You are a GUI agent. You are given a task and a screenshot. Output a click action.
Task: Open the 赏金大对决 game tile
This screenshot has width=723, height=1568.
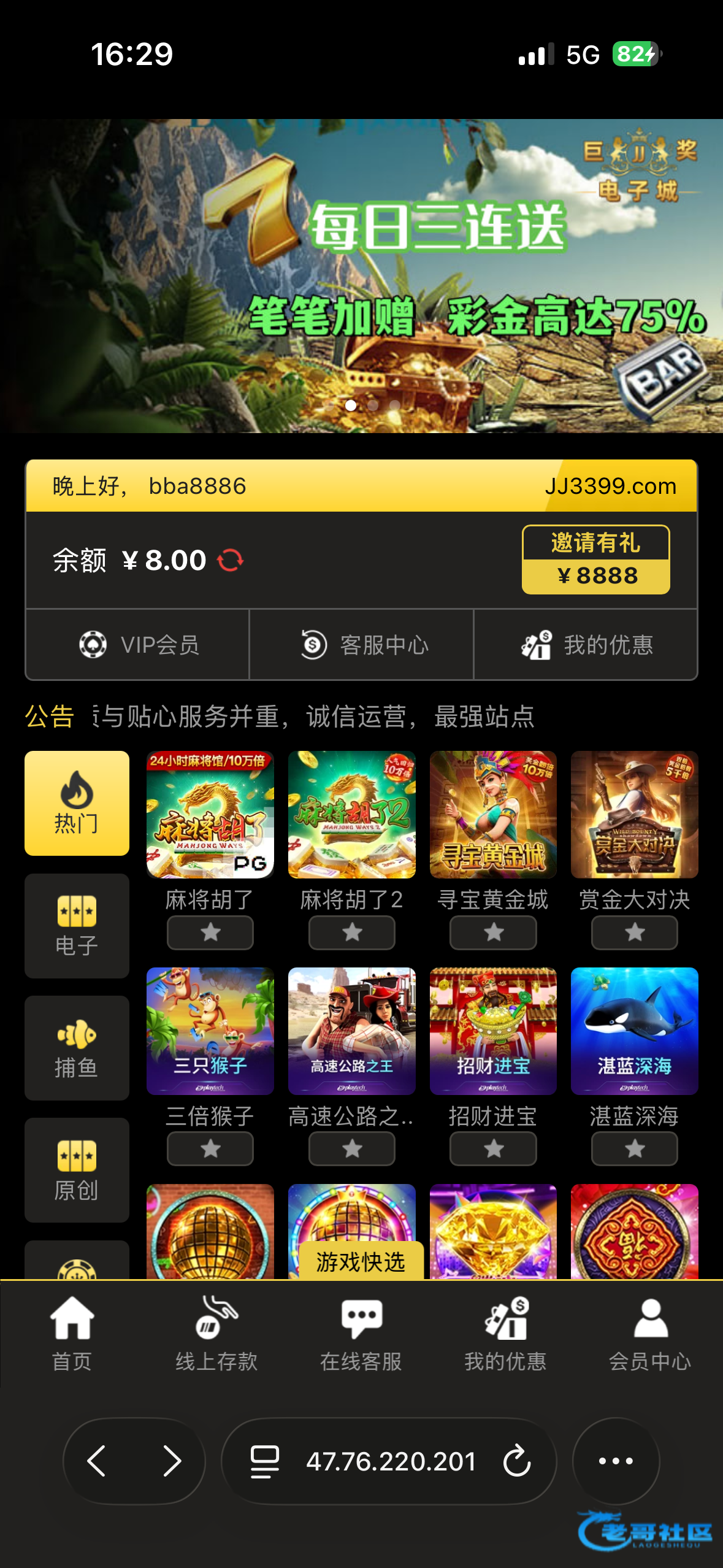pyautogui.click(x=635, y=815)
